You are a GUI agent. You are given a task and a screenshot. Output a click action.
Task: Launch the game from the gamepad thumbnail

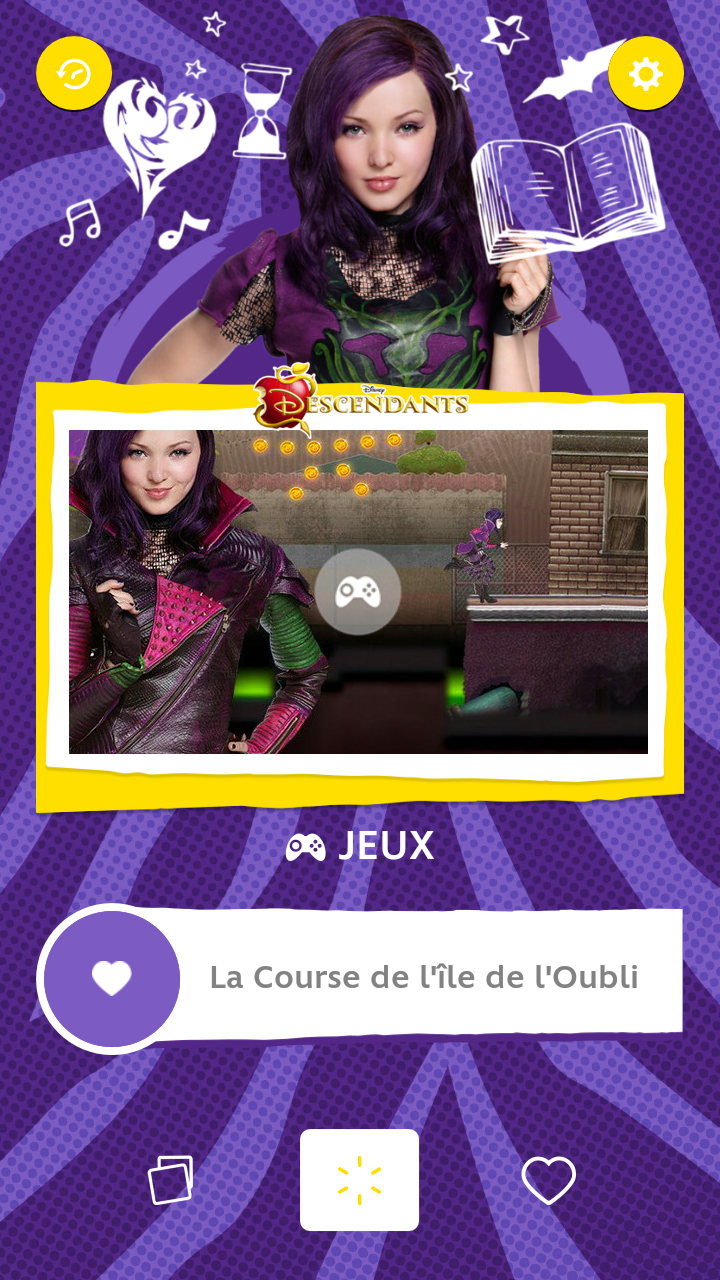pyautogui.click(x=358, y=591)
